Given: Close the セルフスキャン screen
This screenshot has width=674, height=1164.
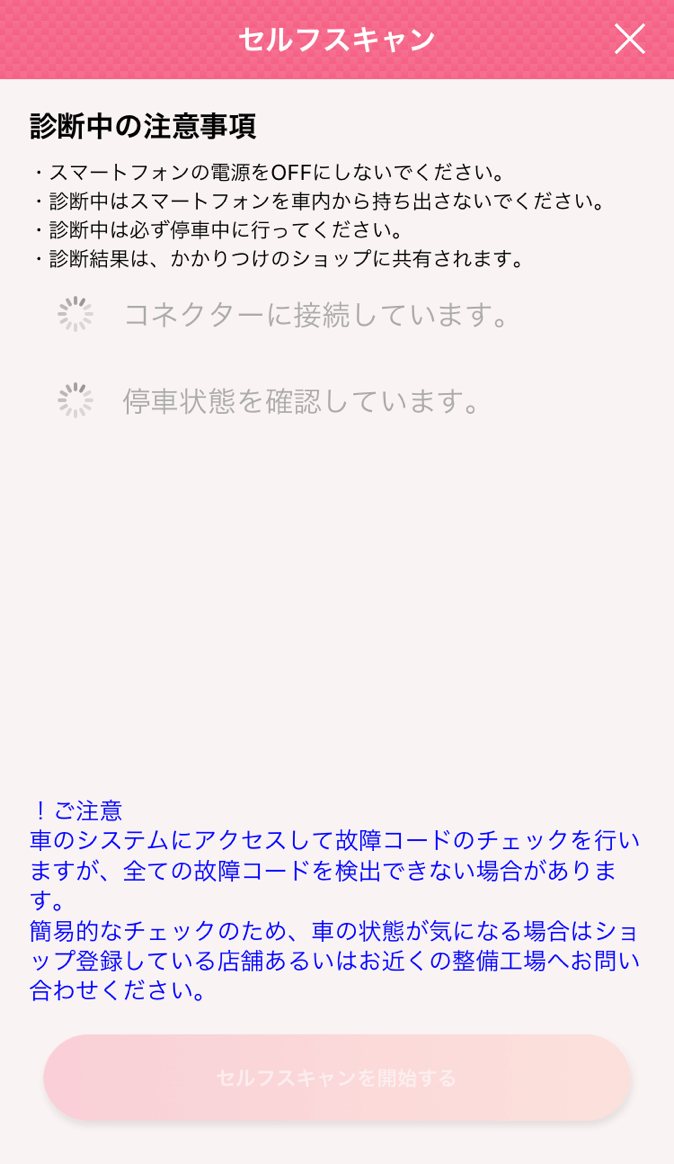Looking at the screenshot, I should [x=629, y=39].
